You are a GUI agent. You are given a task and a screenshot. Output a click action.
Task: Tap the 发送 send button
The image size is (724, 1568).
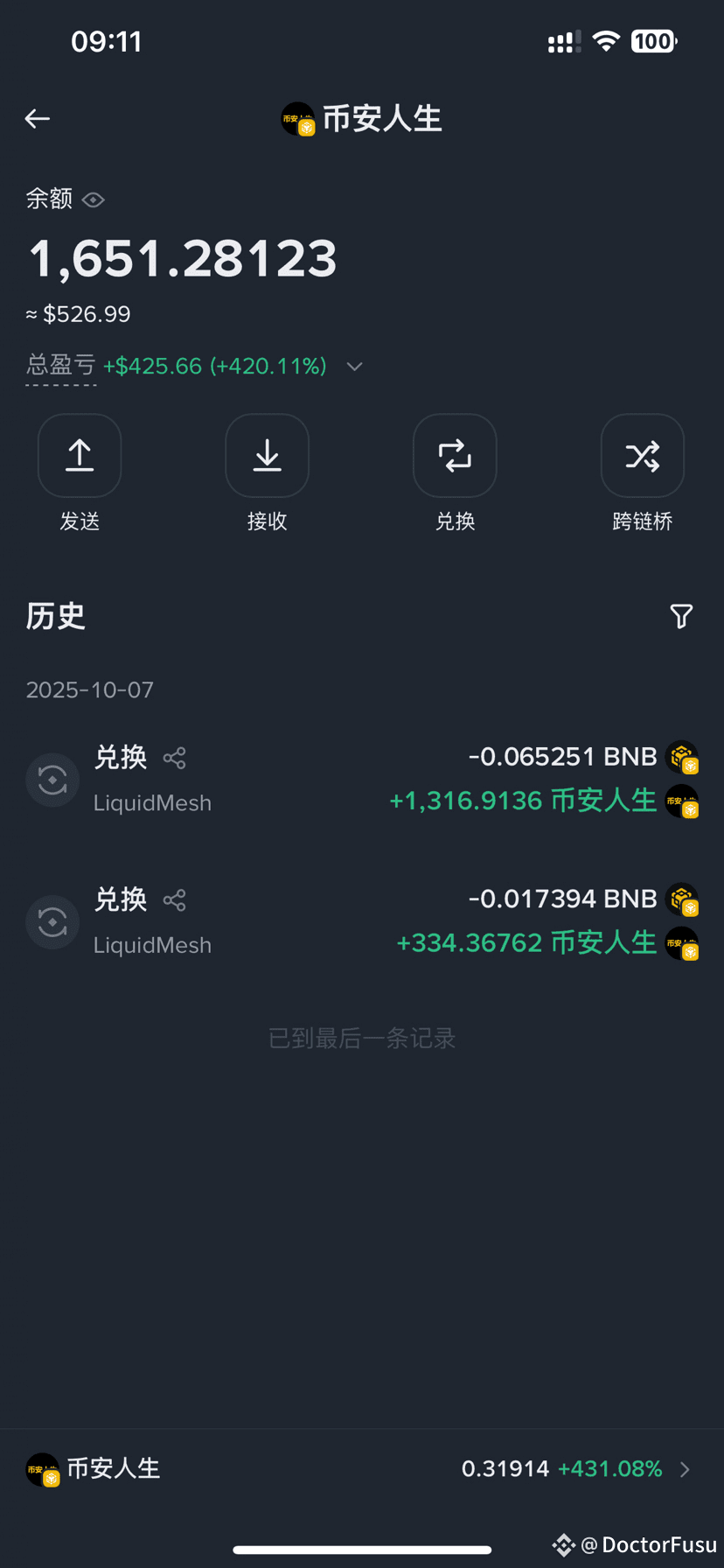80,456
